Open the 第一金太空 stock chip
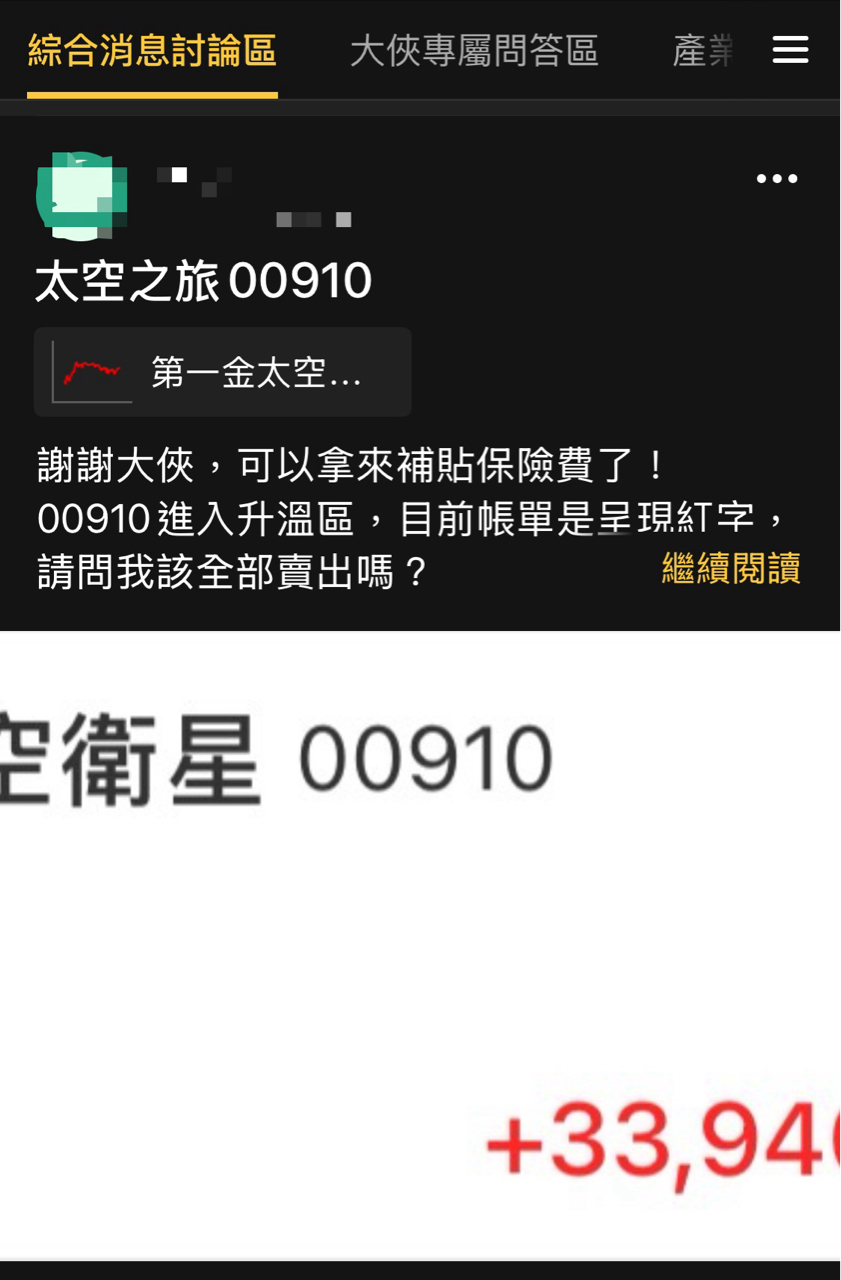Screen dimensions: 841x1280 point(222,372)
